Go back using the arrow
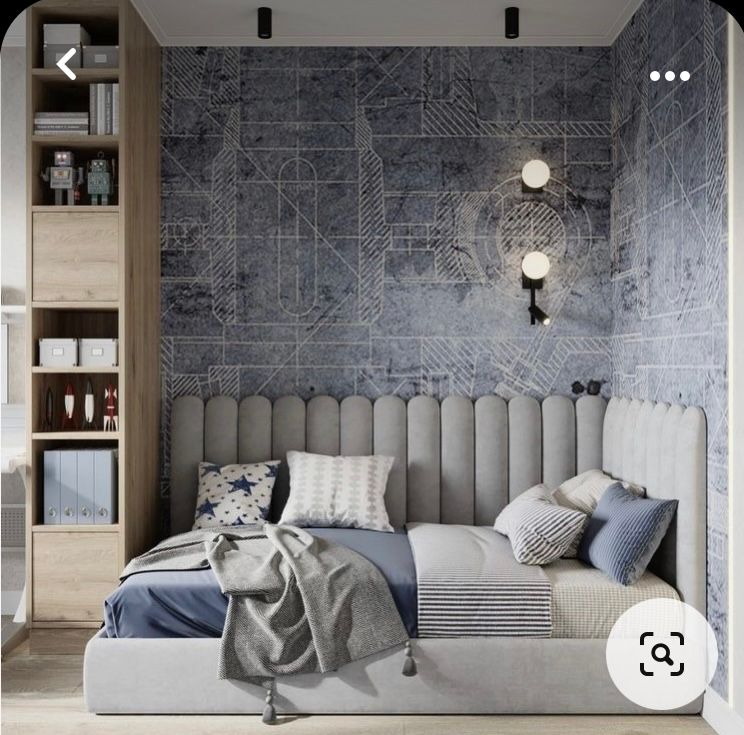Image resolution: width=744 pixels, height=735 pixels. (66, 65)
